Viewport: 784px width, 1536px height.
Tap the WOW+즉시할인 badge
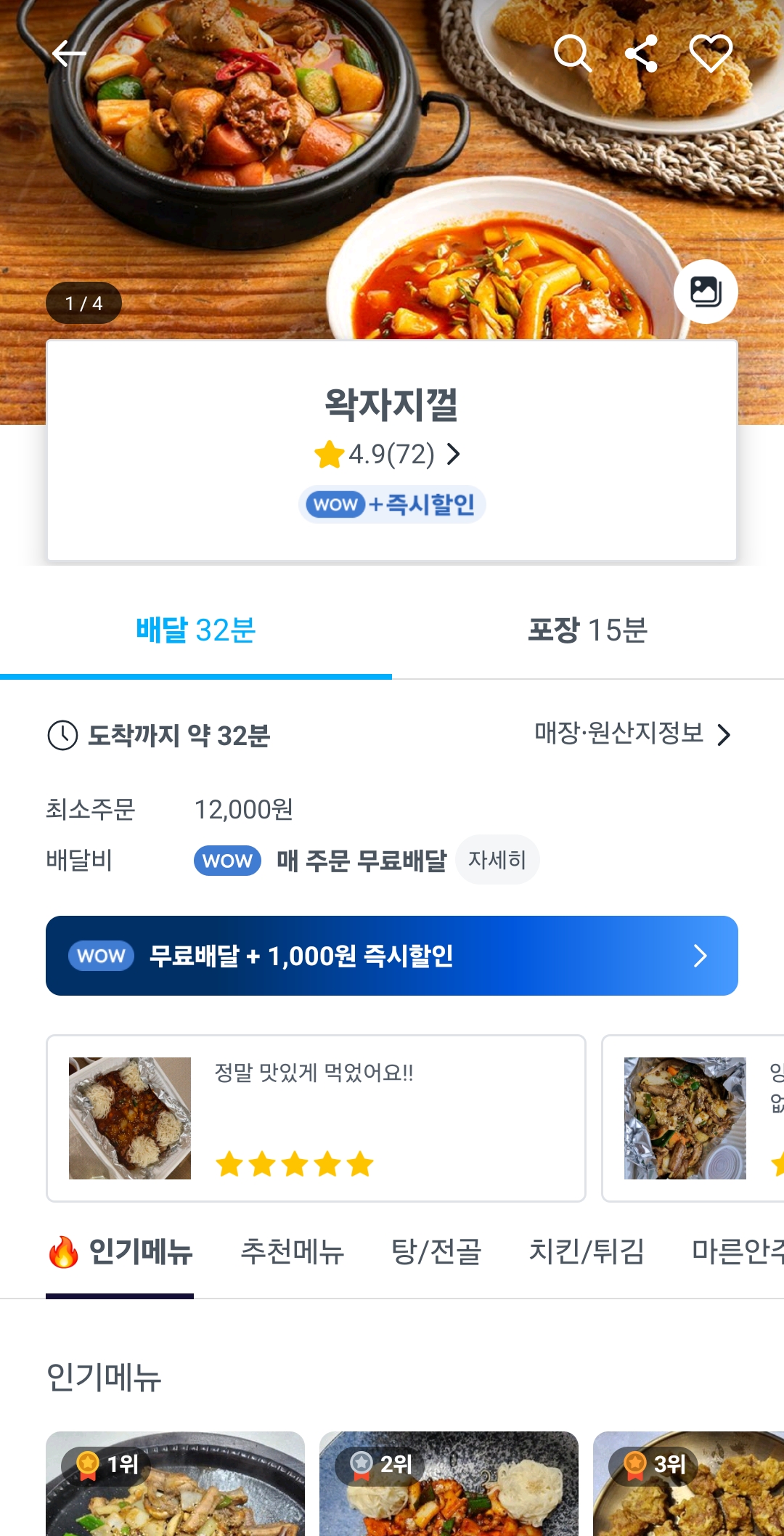pos(392,504)
